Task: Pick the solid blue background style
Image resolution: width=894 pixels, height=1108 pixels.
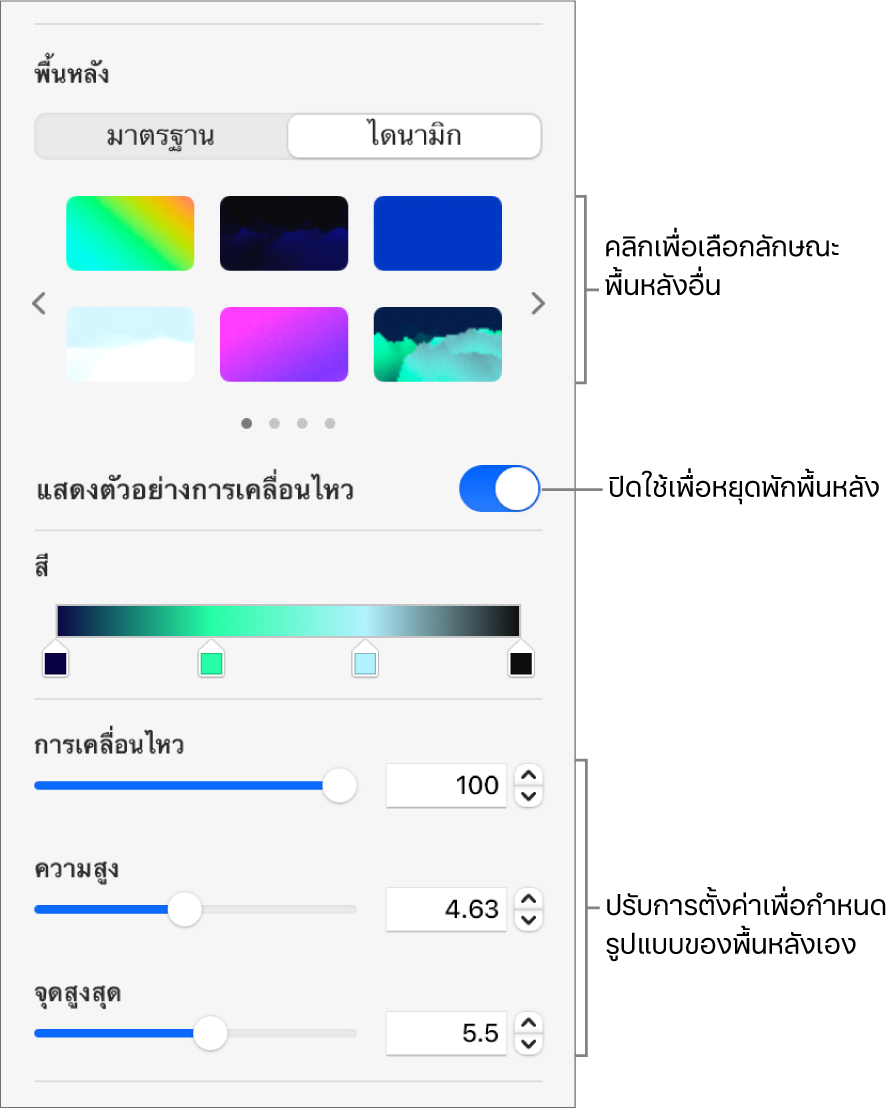Action: coord(438,234)
